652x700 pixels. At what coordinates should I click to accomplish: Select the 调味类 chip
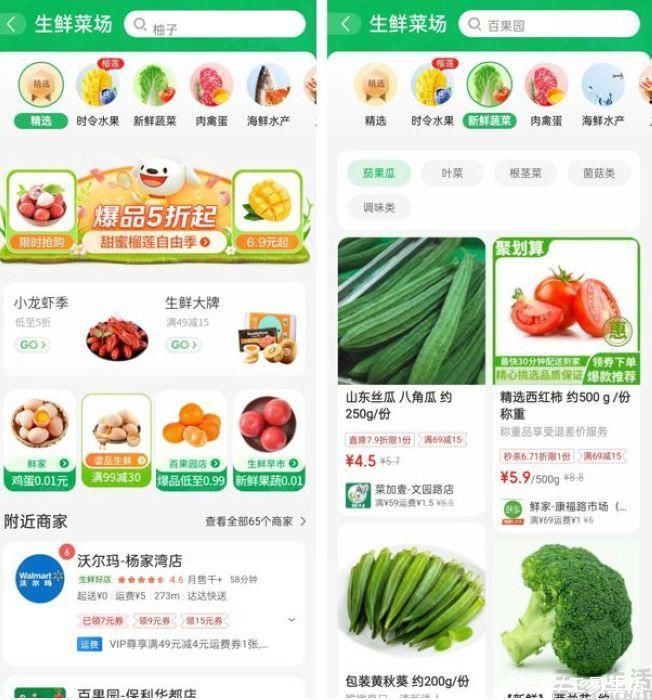379,208
